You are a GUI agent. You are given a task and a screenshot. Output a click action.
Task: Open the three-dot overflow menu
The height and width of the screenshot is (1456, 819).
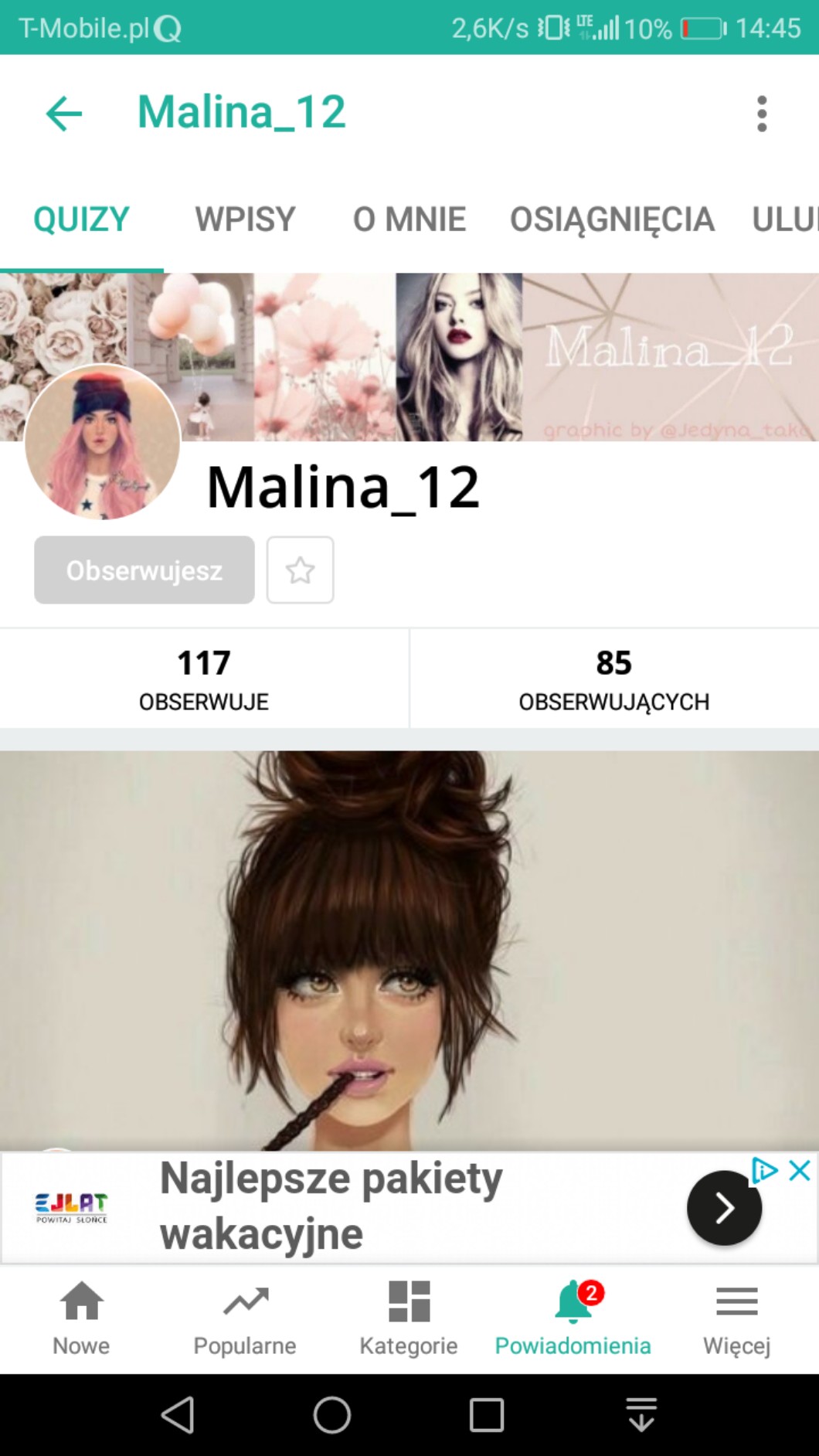(762, 114)
